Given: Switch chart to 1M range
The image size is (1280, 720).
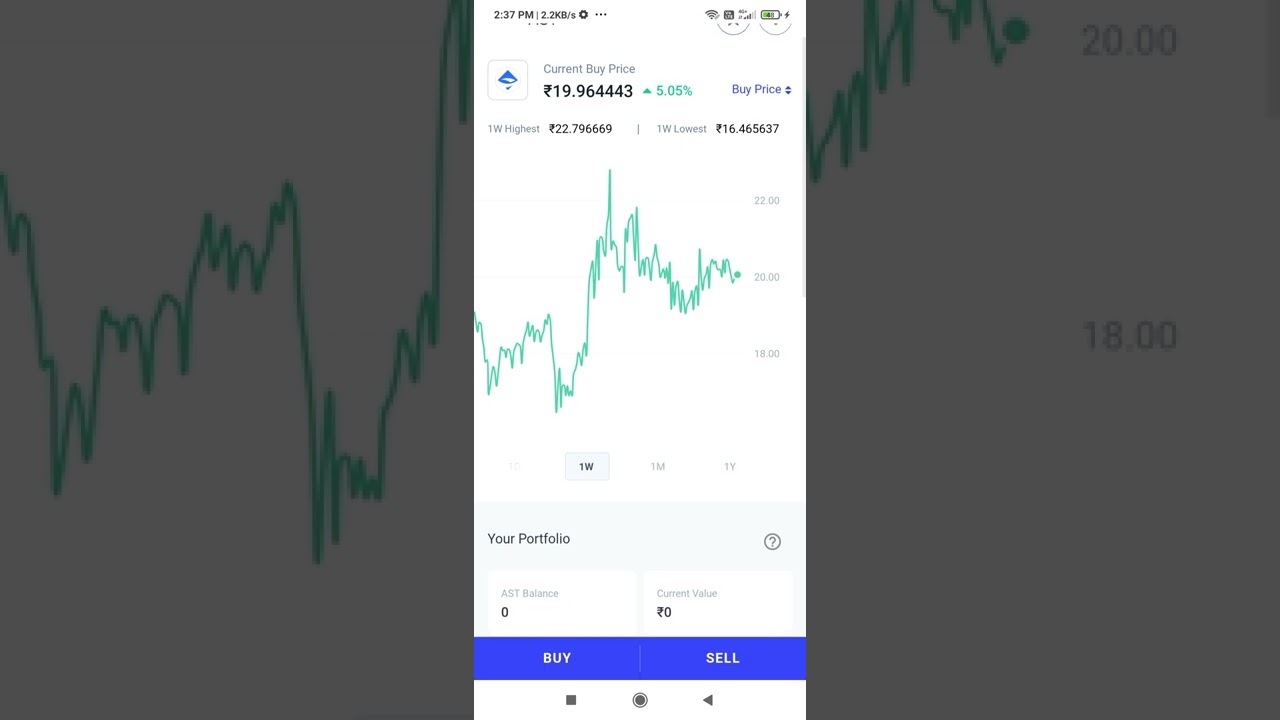Looking at the screenshot, I should 657,466.
